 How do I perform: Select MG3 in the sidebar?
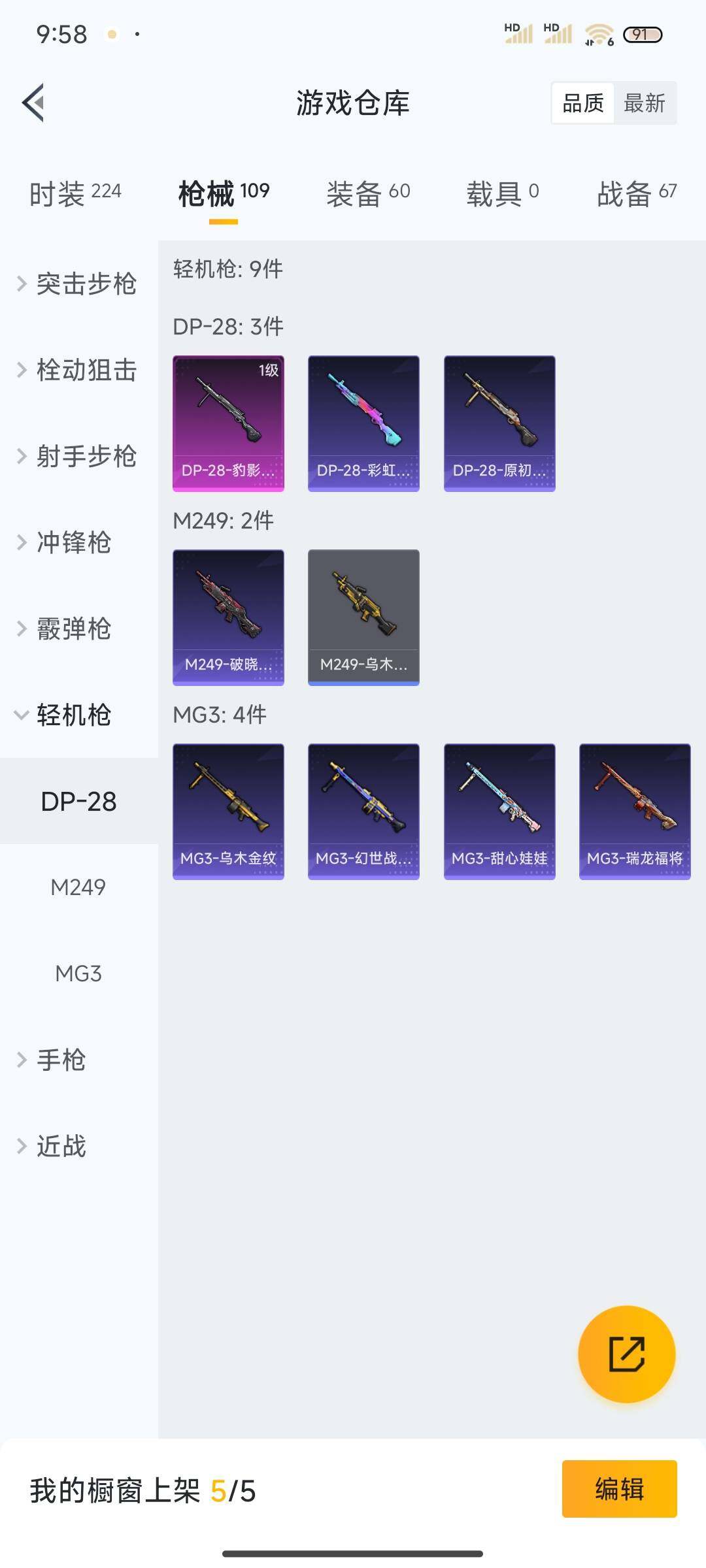[x=78, y=973]
